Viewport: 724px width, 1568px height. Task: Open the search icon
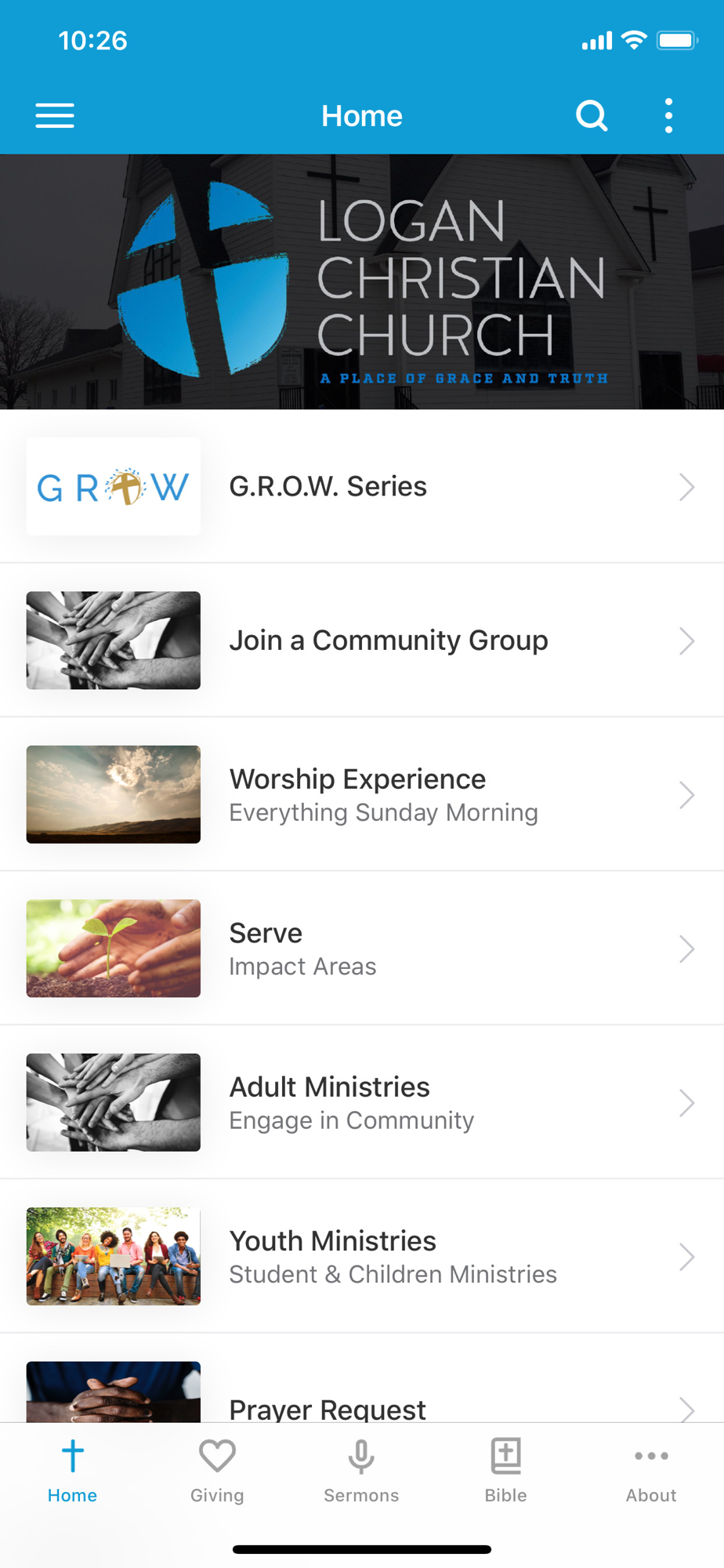click(x=592, y=116)
